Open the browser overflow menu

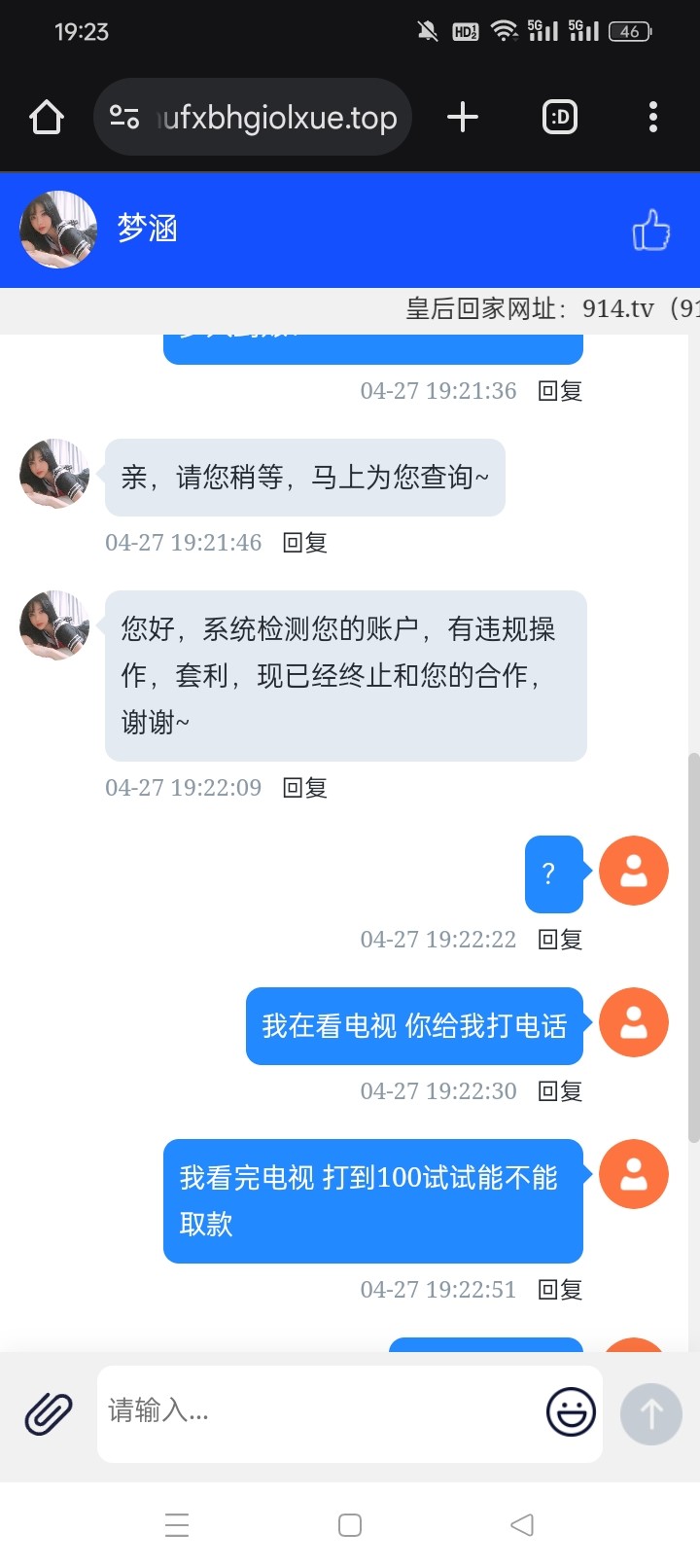pyautogui.click(x=652, y=118)
